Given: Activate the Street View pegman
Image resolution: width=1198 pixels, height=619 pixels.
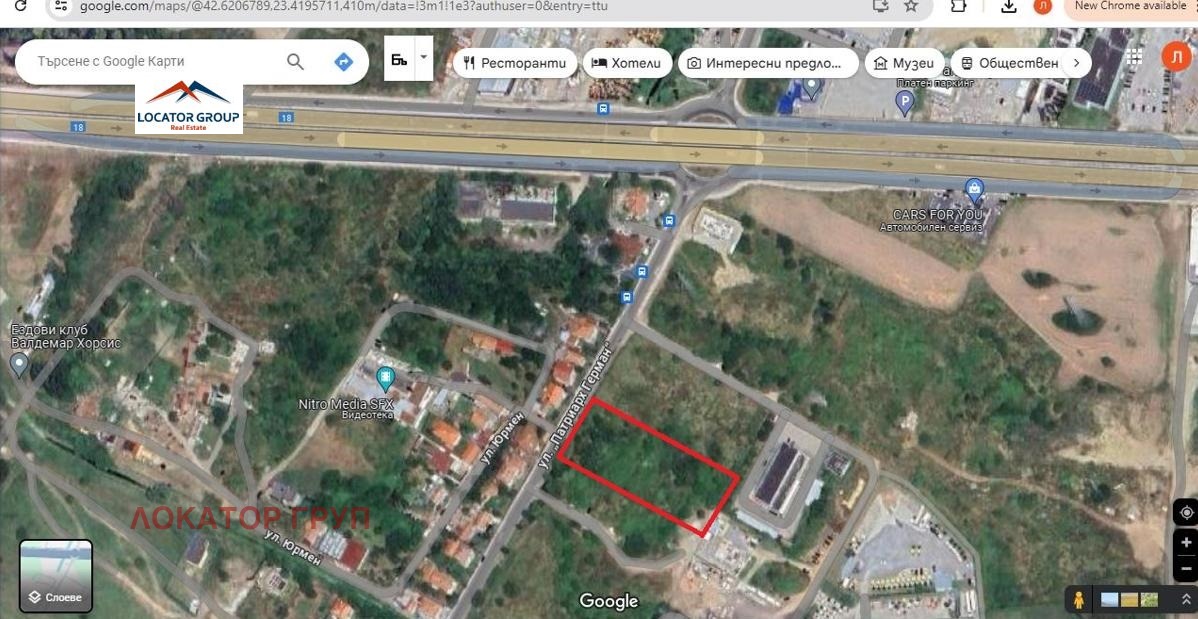Looking at the screenshot, I should coord(1078,599).
